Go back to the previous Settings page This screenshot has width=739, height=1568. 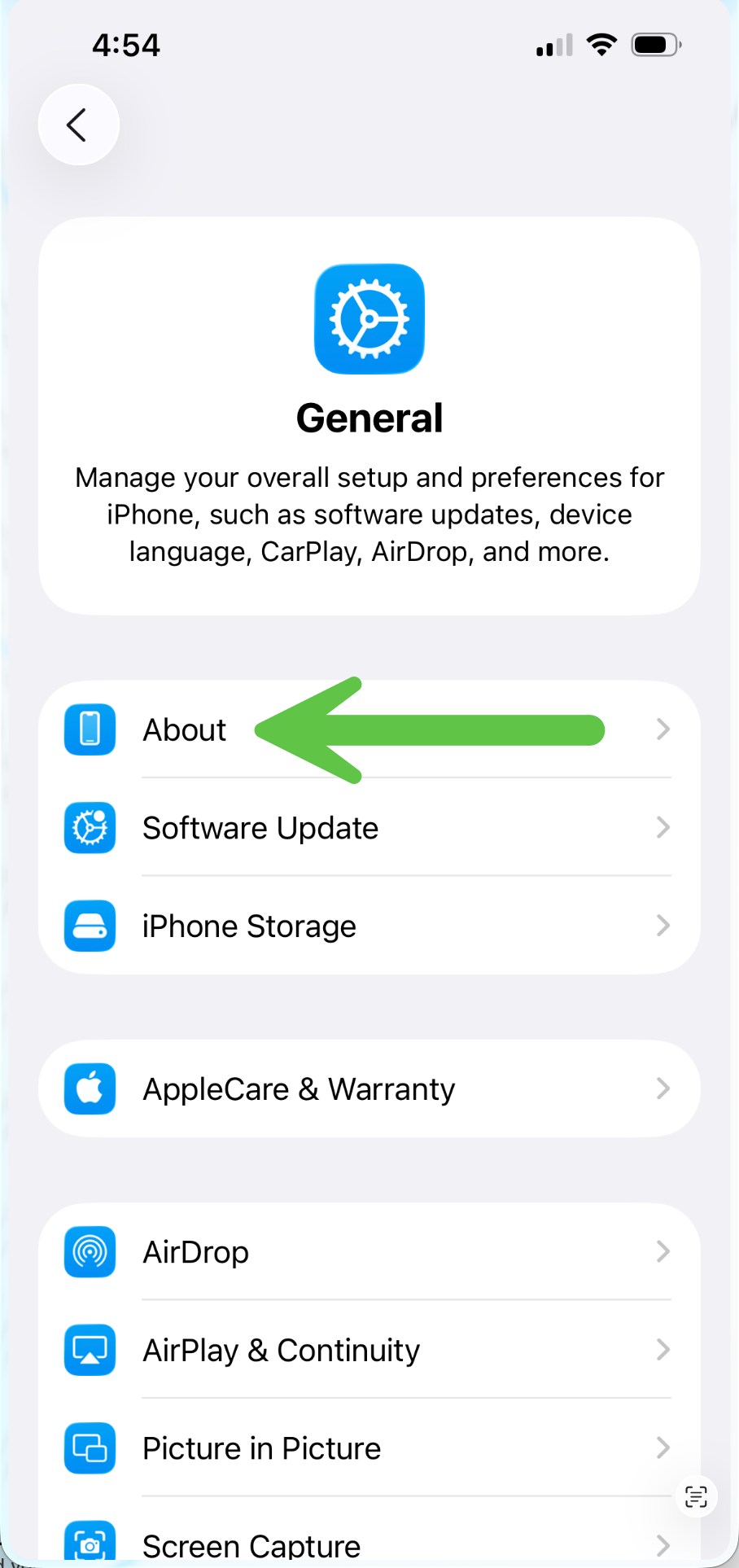pos(78,125)
